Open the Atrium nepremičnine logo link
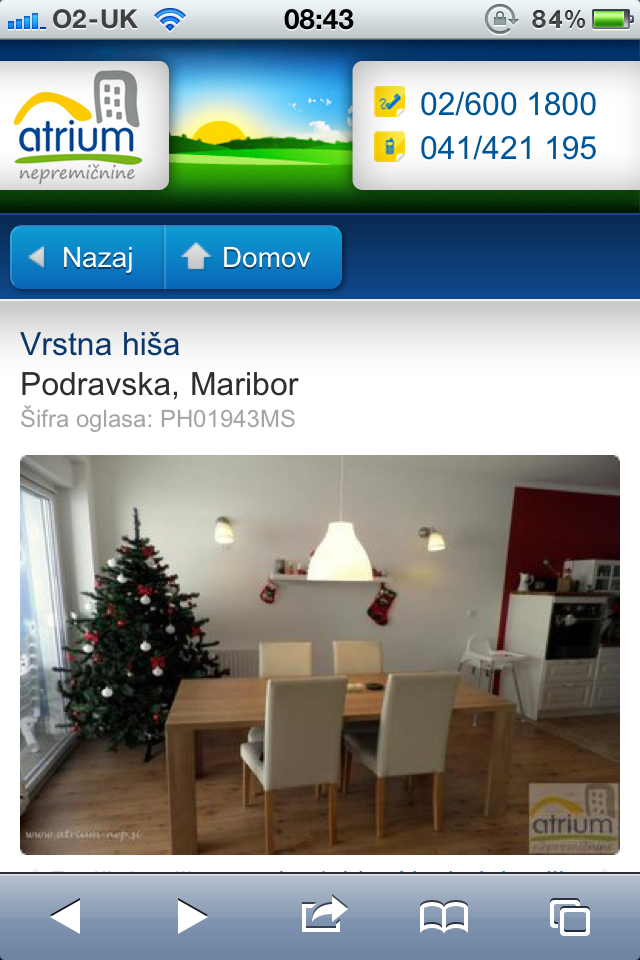Image resolution: width=640 pixels, height=960 pixels. pyautogui.click(x=84, y=126)
